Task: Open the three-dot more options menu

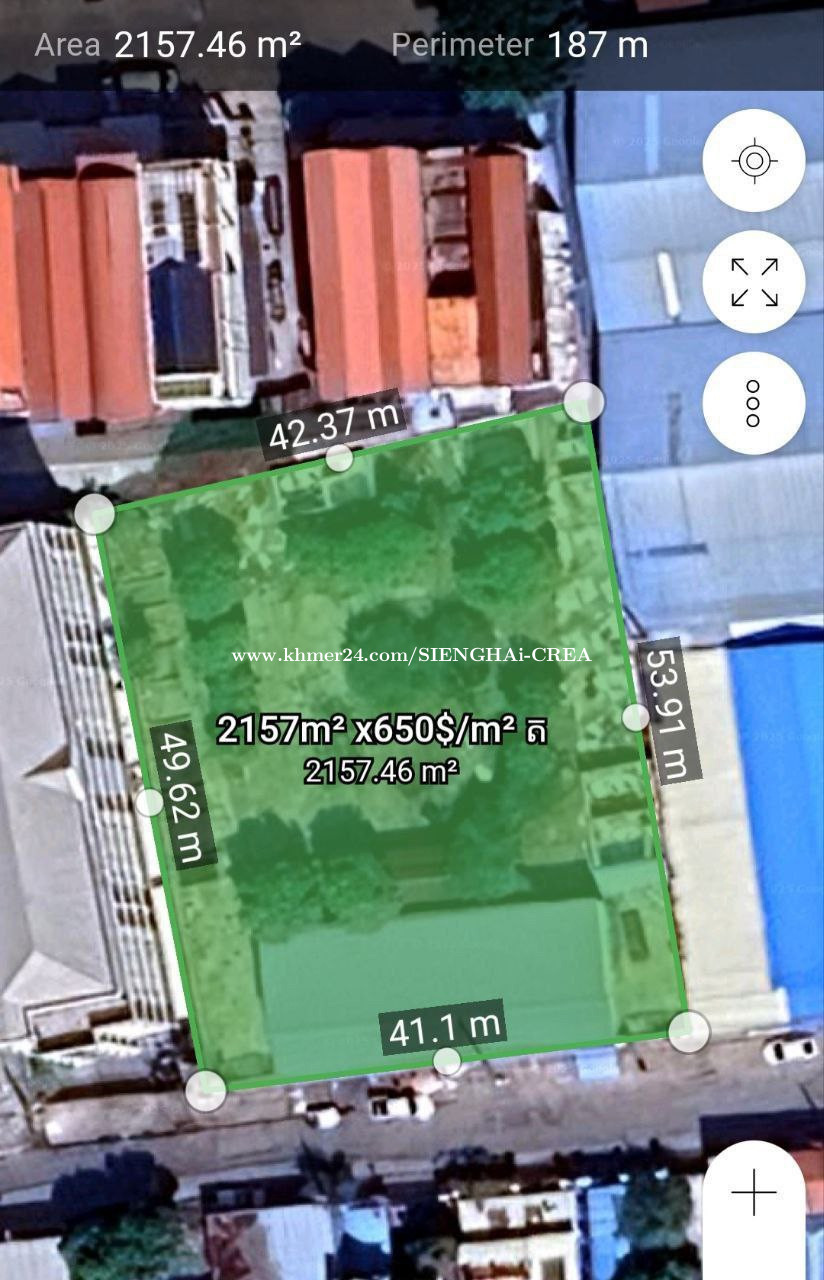Action: [754, 403]
